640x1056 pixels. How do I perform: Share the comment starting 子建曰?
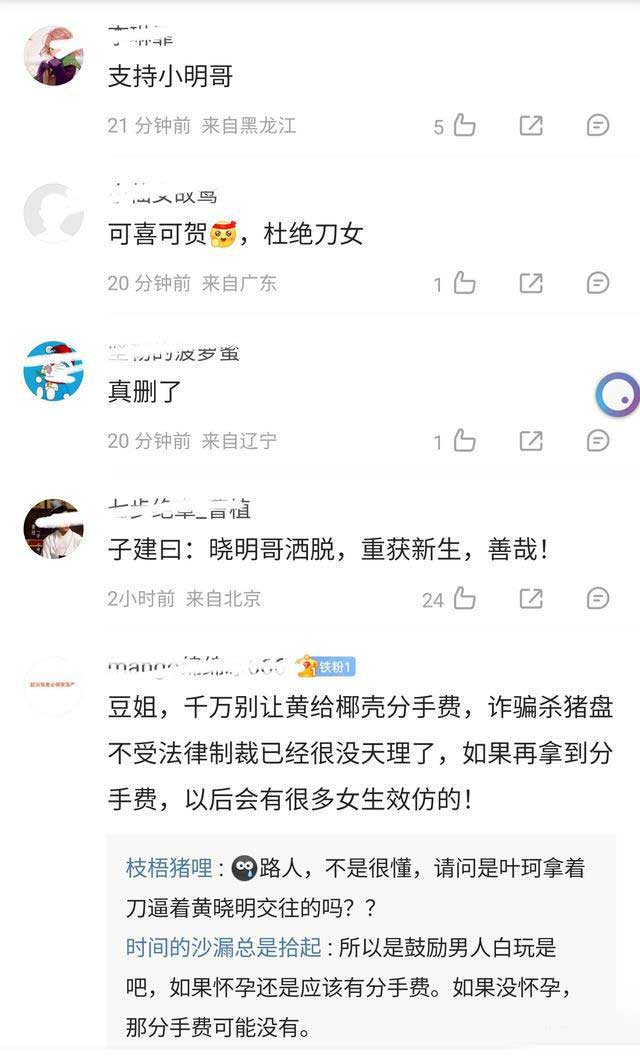tap(531, 599)
